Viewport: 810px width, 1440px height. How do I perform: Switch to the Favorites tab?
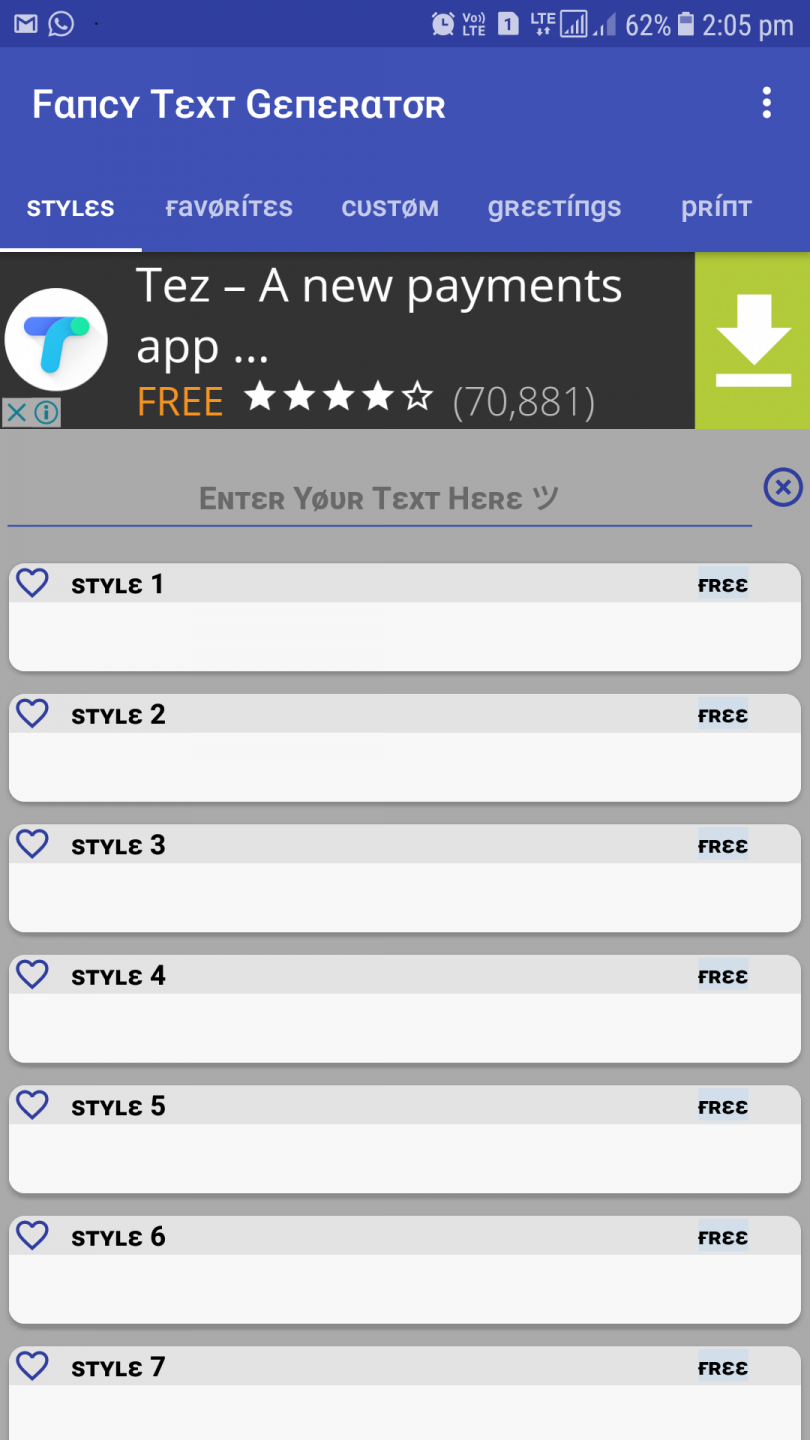pos(229,208)
